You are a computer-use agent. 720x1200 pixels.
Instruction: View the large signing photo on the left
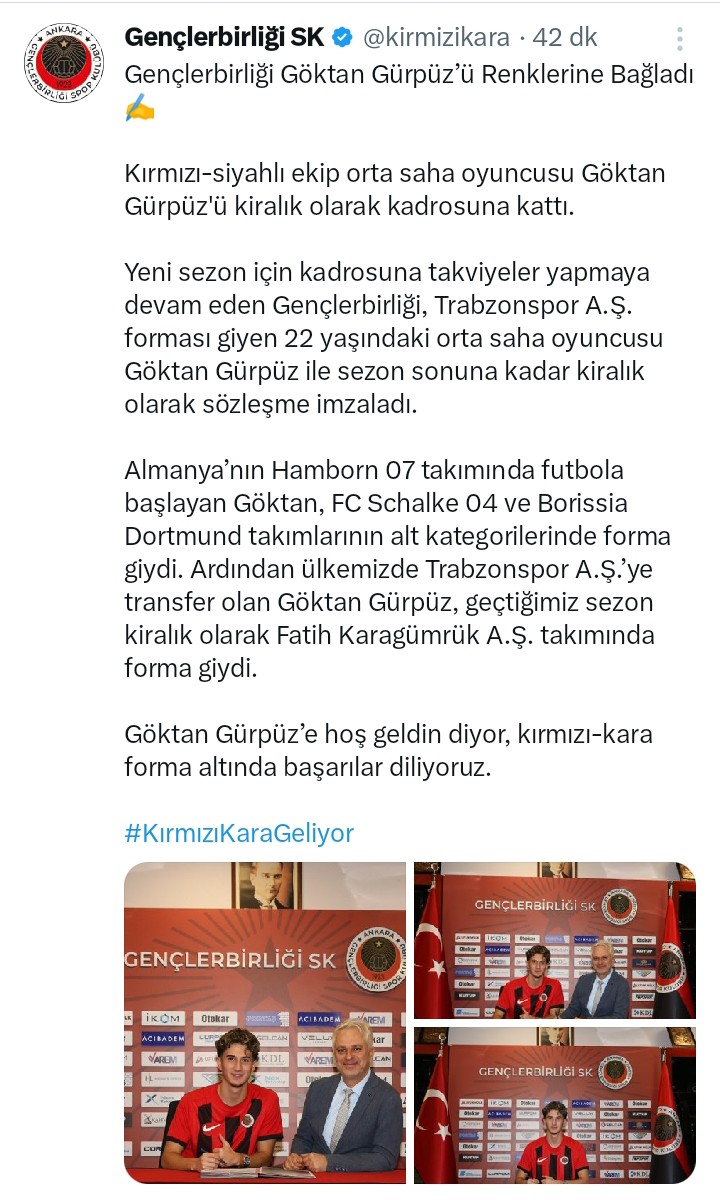(265, 1022)
